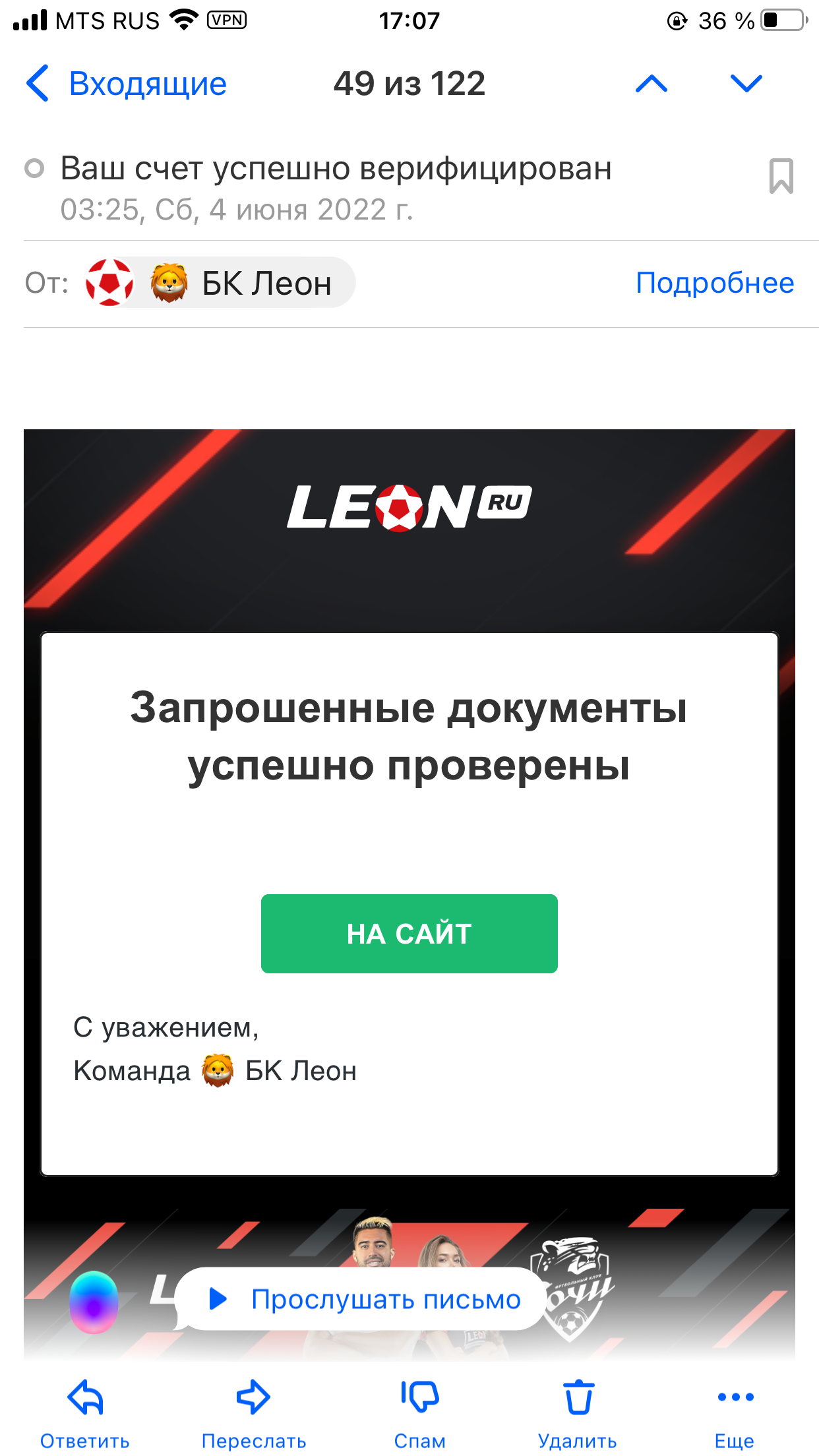
Task: Go to previous email with up arrow
Action: coord(652,84)
